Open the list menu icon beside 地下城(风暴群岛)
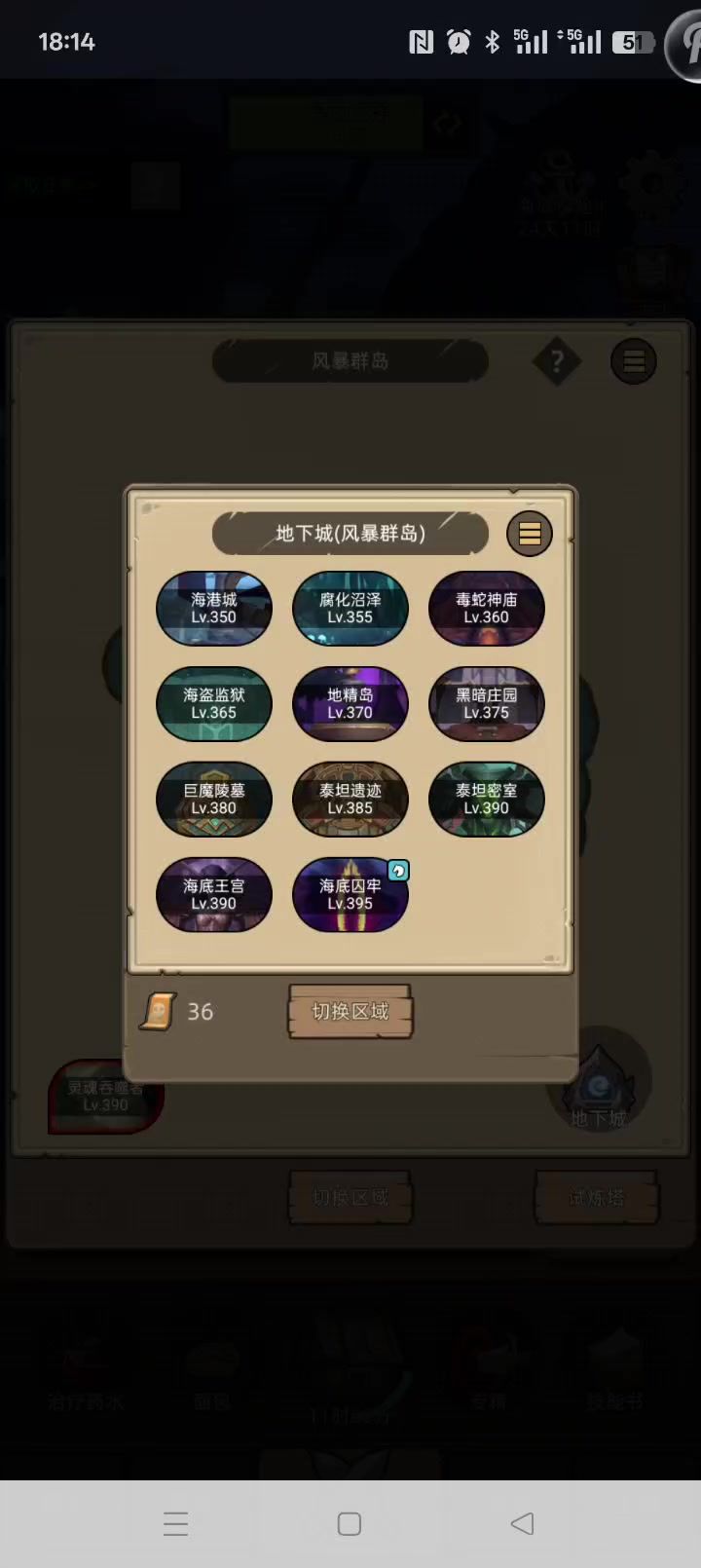This screenshot has height=1568, width=701. 530,534
